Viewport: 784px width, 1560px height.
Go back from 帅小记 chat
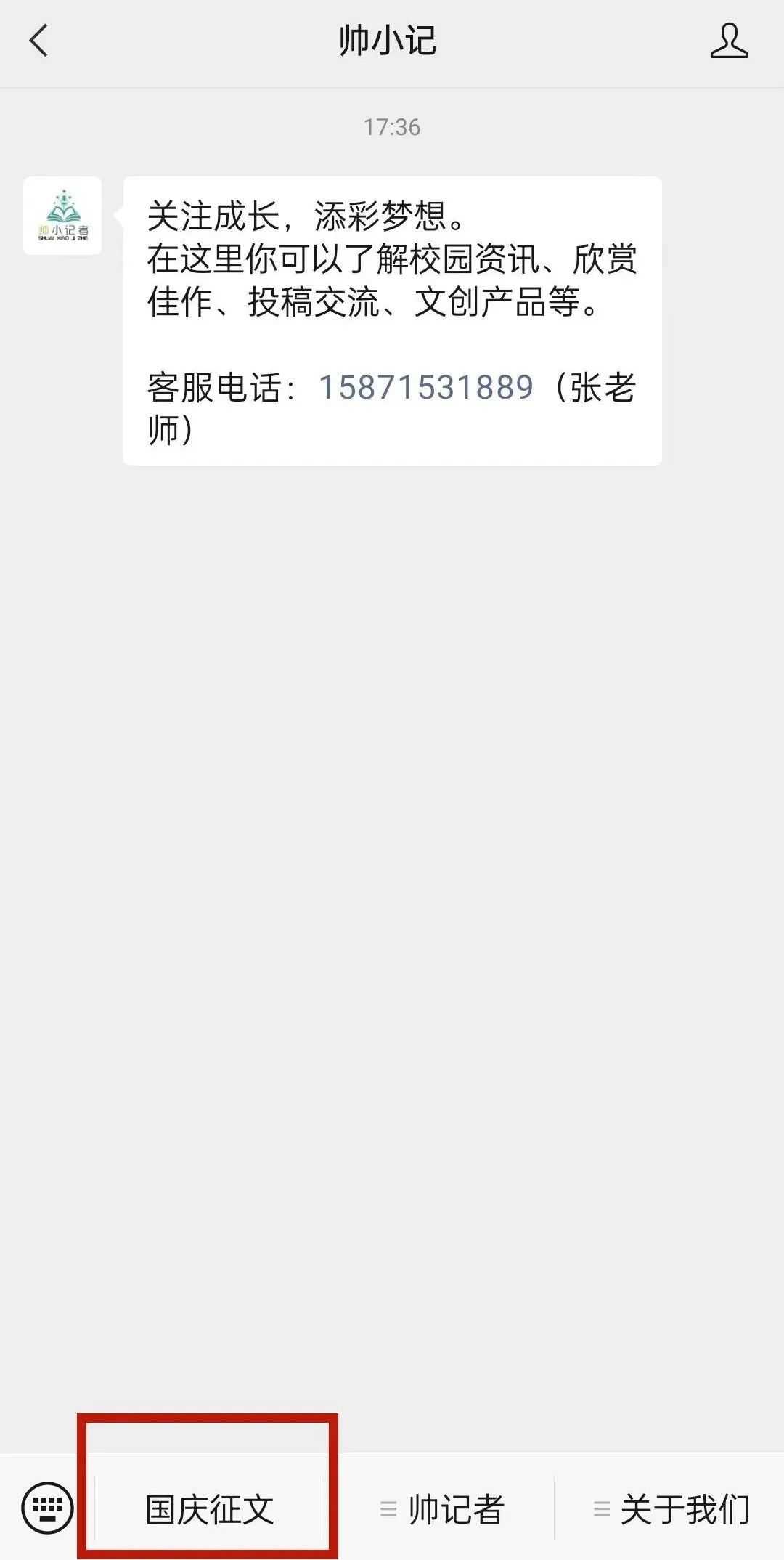tap(39, 41)
